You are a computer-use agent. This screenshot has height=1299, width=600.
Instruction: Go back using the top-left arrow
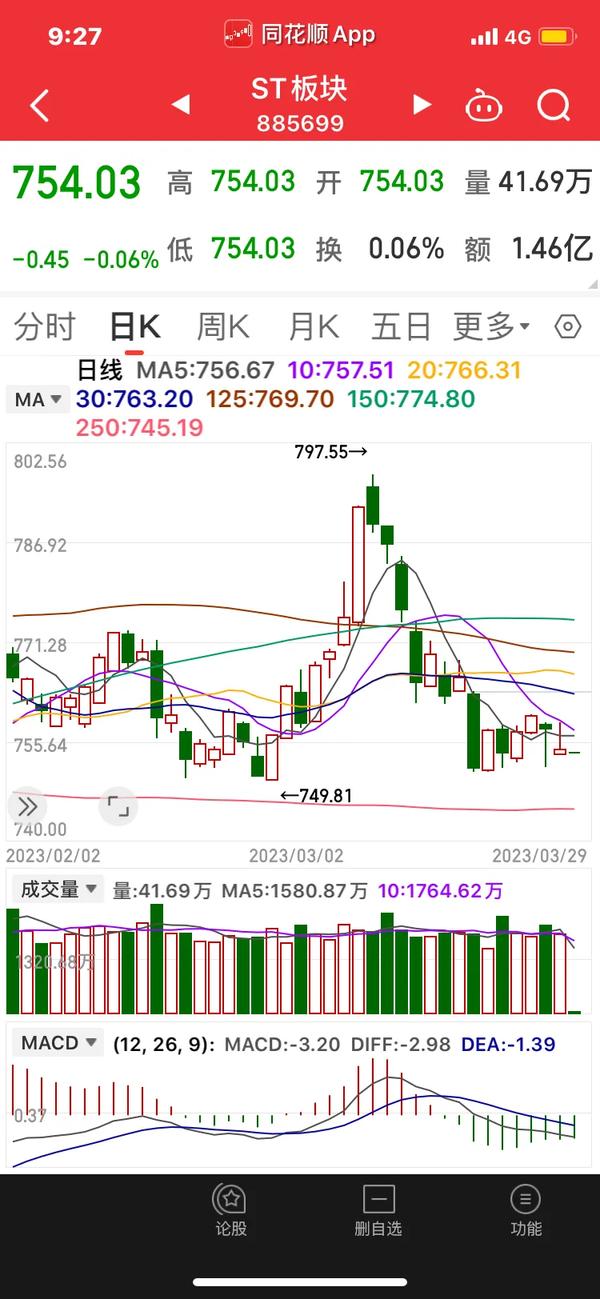tap(40, 105)
